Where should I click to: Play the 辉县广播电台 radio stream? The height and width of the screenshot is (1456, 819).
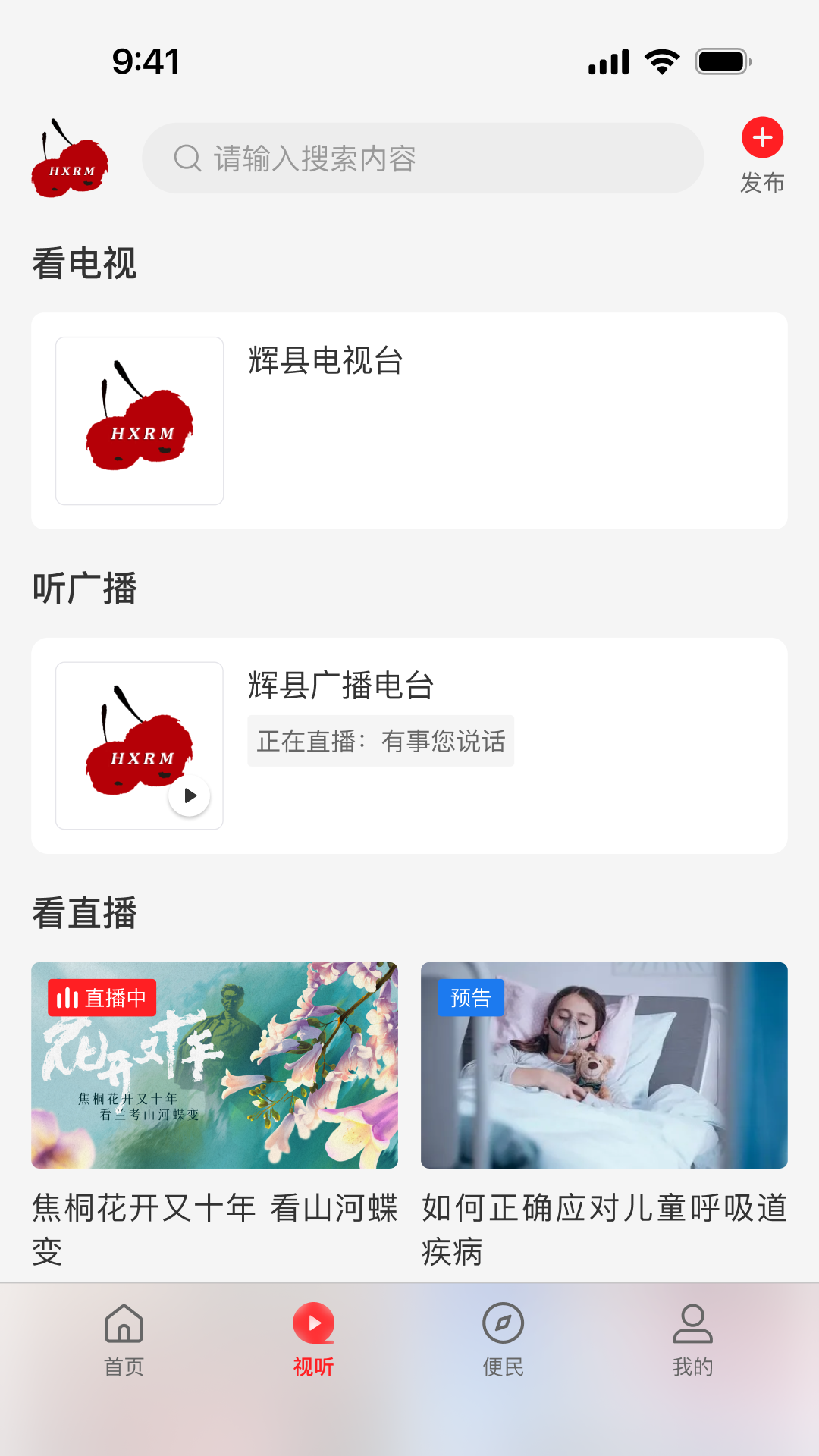tap(190, 795)
